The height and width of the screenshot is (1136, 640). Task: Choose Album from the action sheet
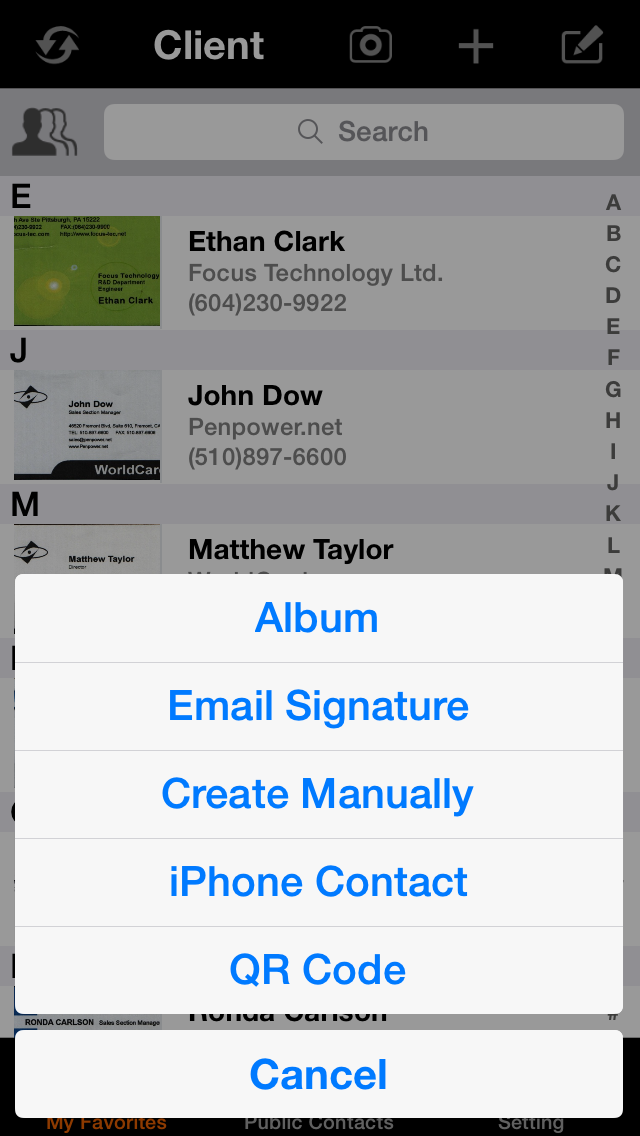[318, 618]
